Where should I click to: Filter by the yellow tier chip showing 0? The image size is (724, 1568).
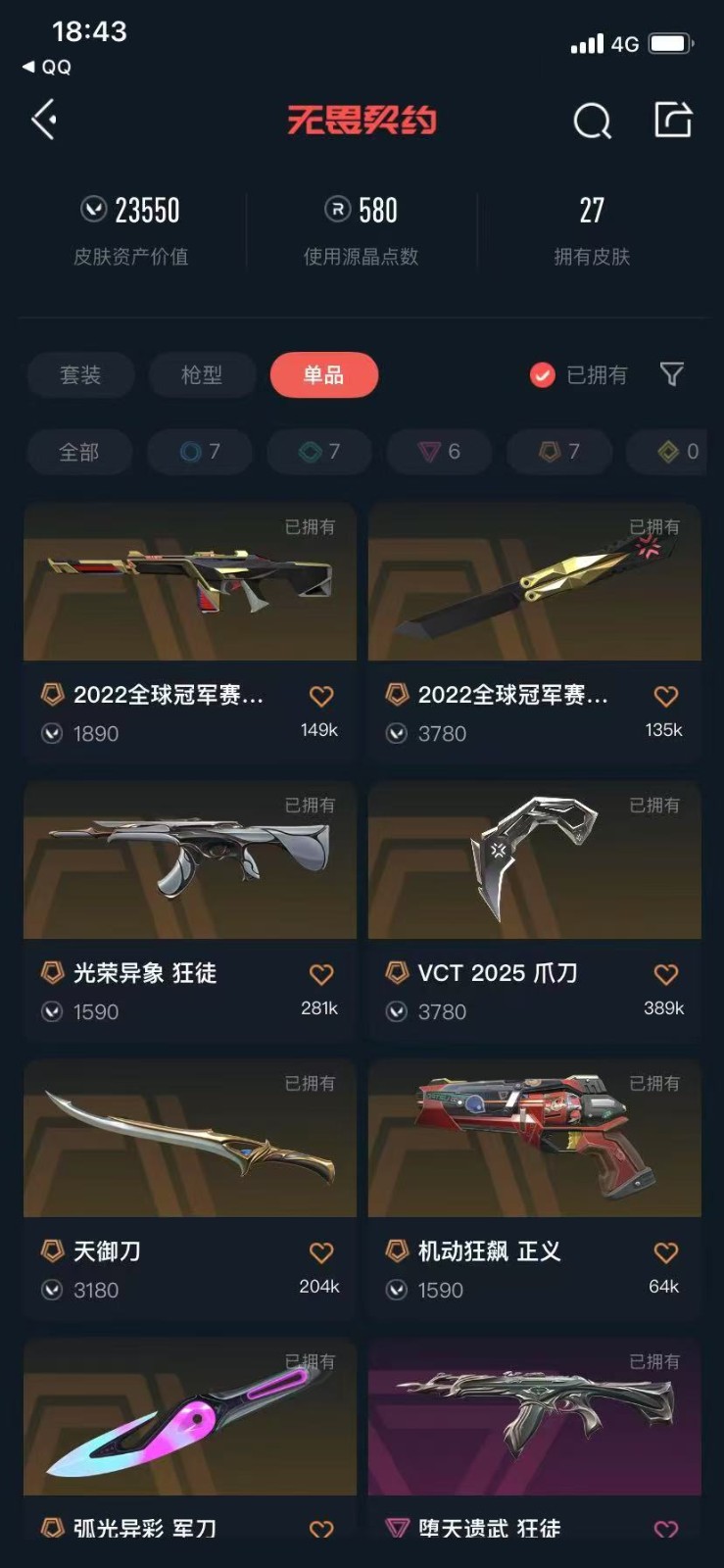[x=678, y=452]
